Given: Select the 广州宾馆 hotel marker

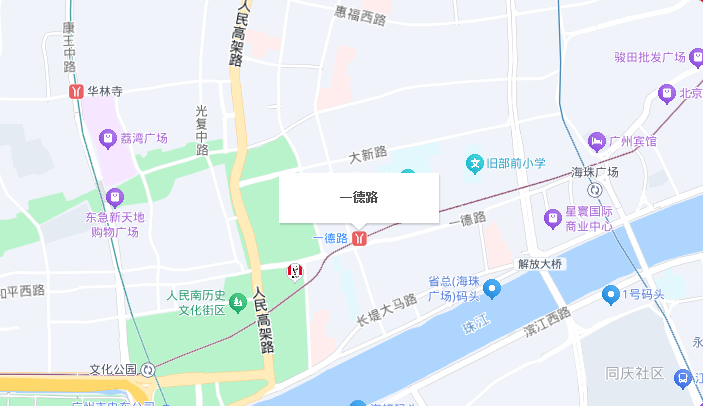Looking at the screenshot, I should pyautogui.click(x=597, y=141).
